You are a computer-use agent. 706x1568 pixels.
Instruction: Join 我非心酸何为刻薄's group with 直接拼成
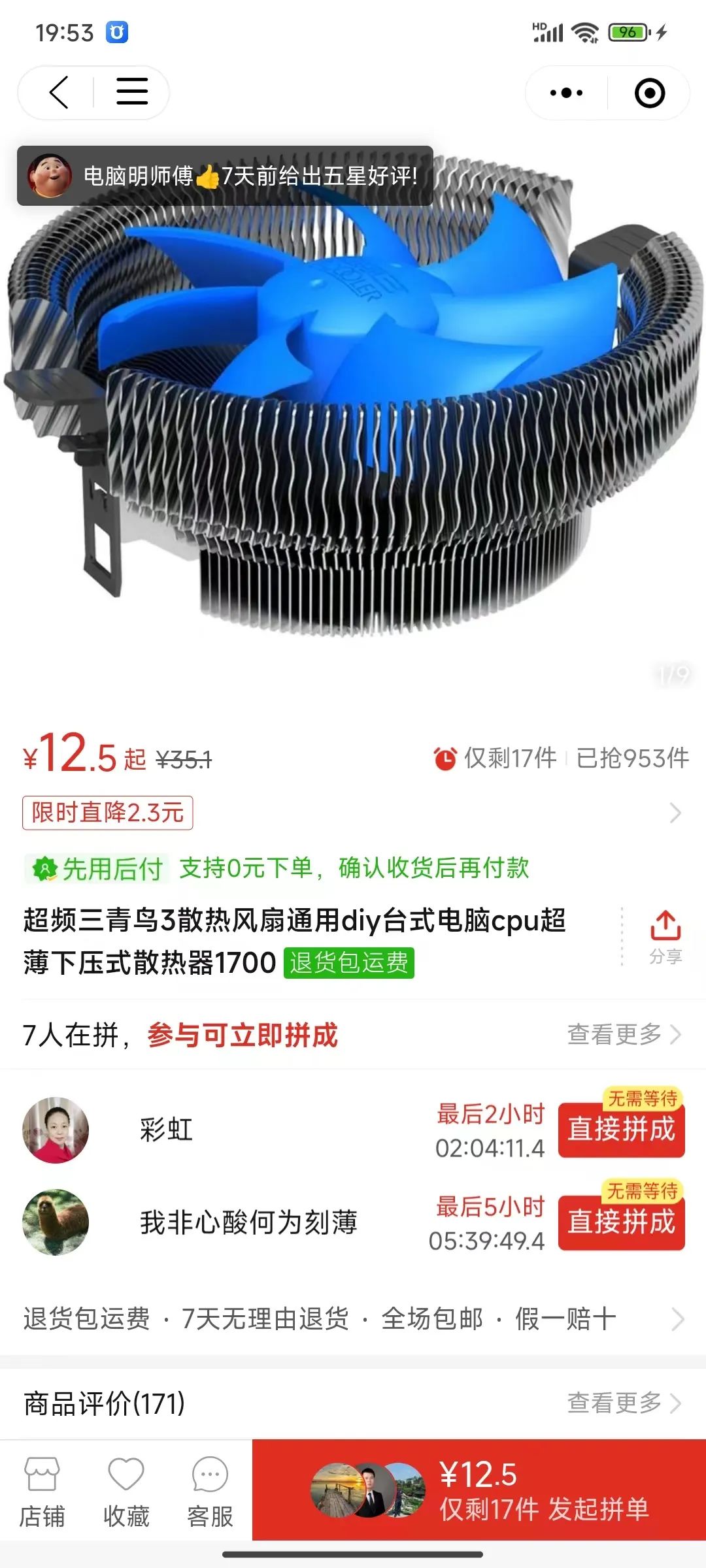(621, 1222)
